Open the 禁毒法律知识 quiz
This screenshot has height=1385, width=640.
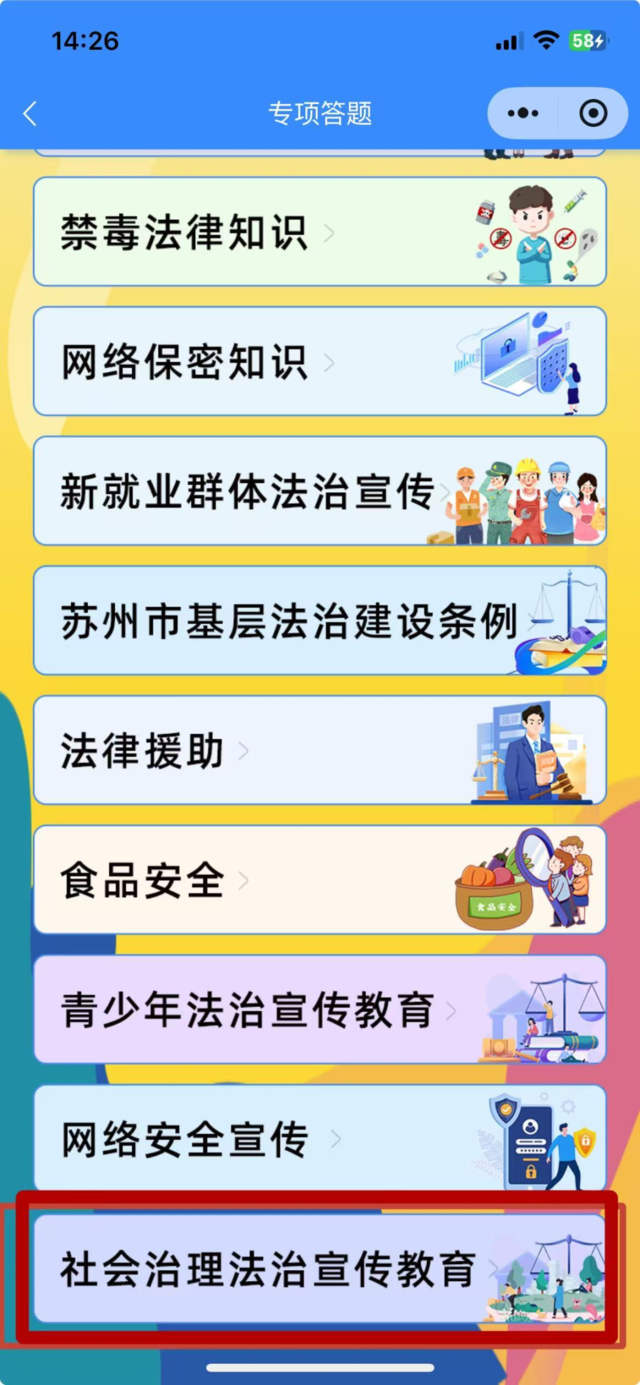coord(319,232)
